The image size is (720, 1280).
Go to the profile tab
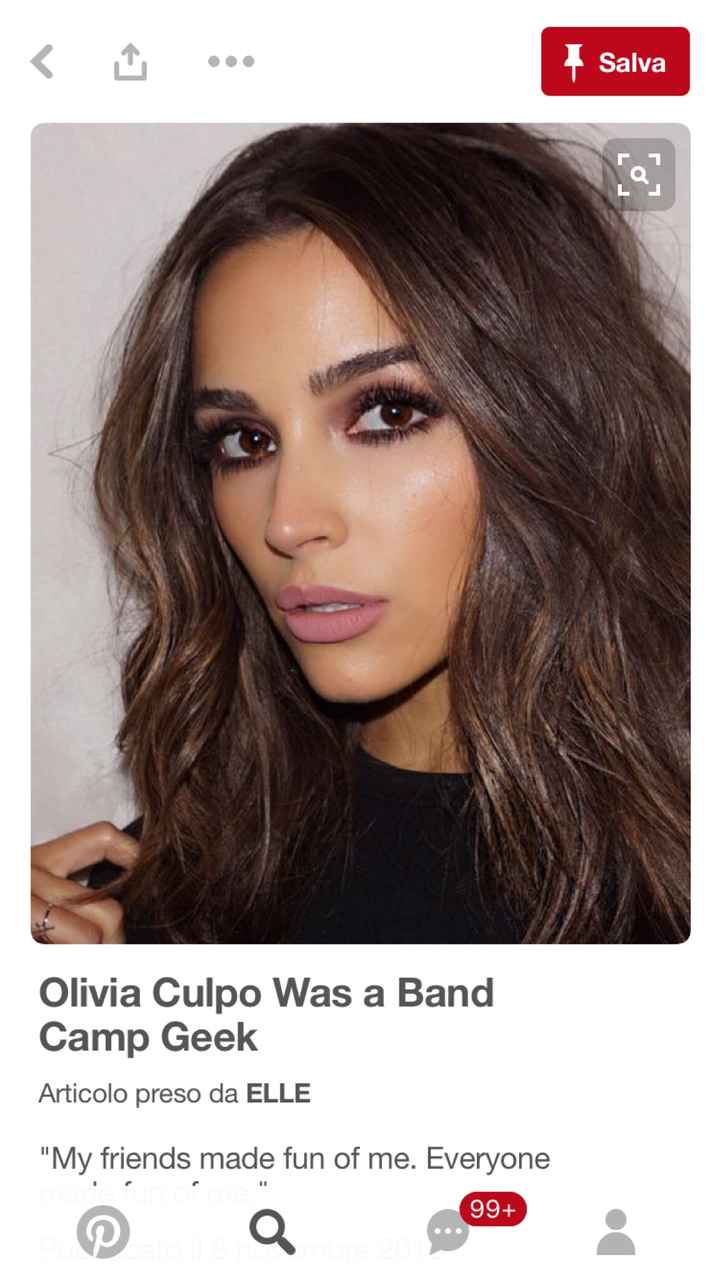pyautogui.click(x=615, y=1231)
